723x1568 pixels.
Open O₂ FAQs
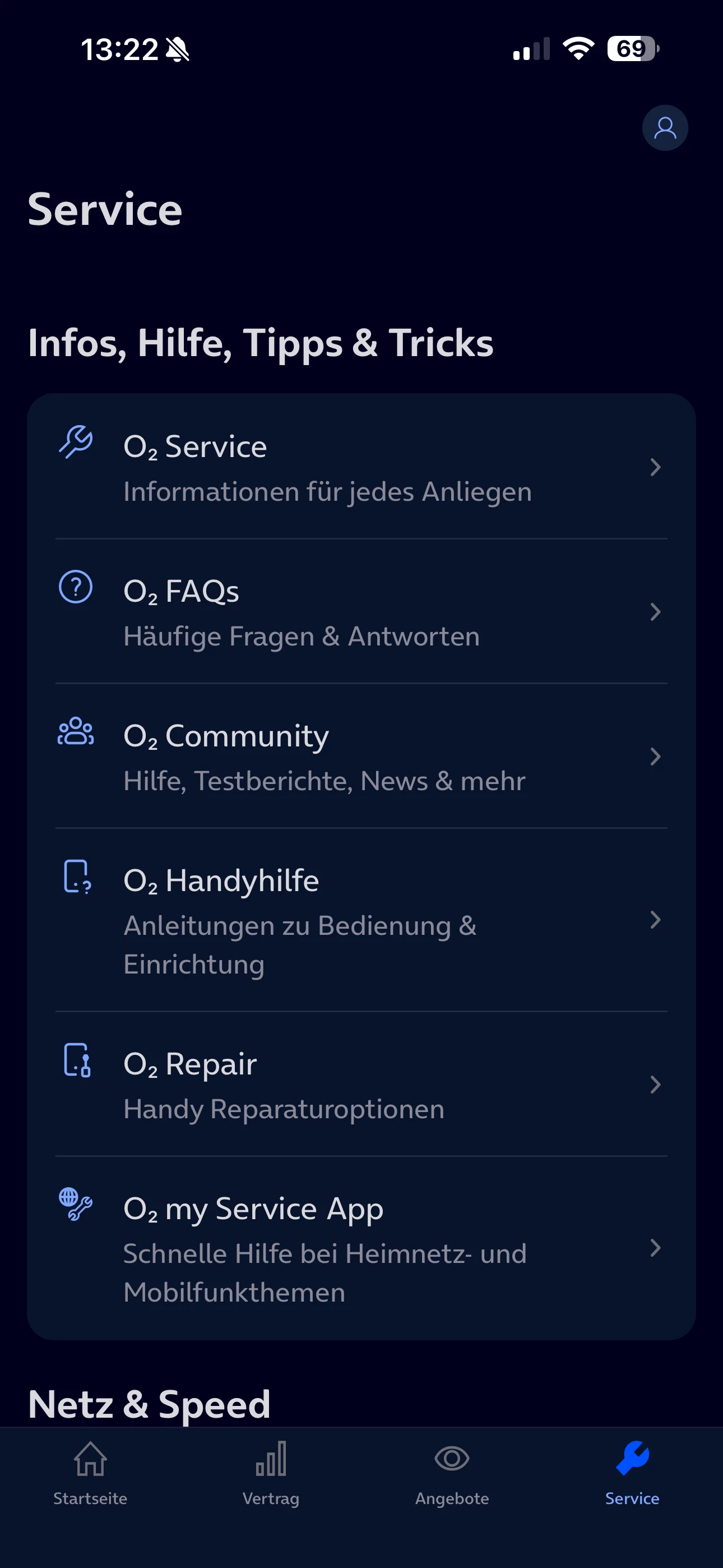click(x=361, y=612)
